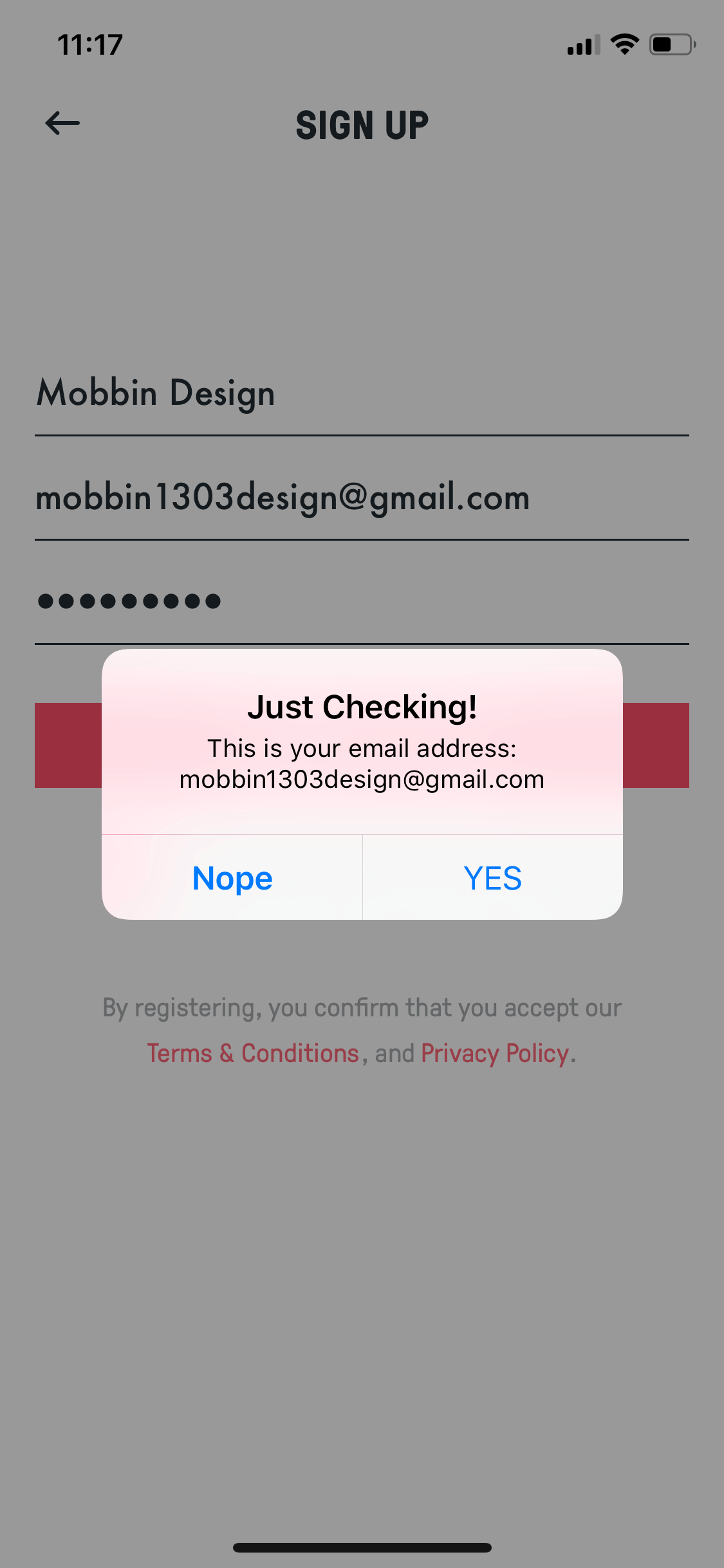Edit the Mobbin Design name field

coord(362,393)
